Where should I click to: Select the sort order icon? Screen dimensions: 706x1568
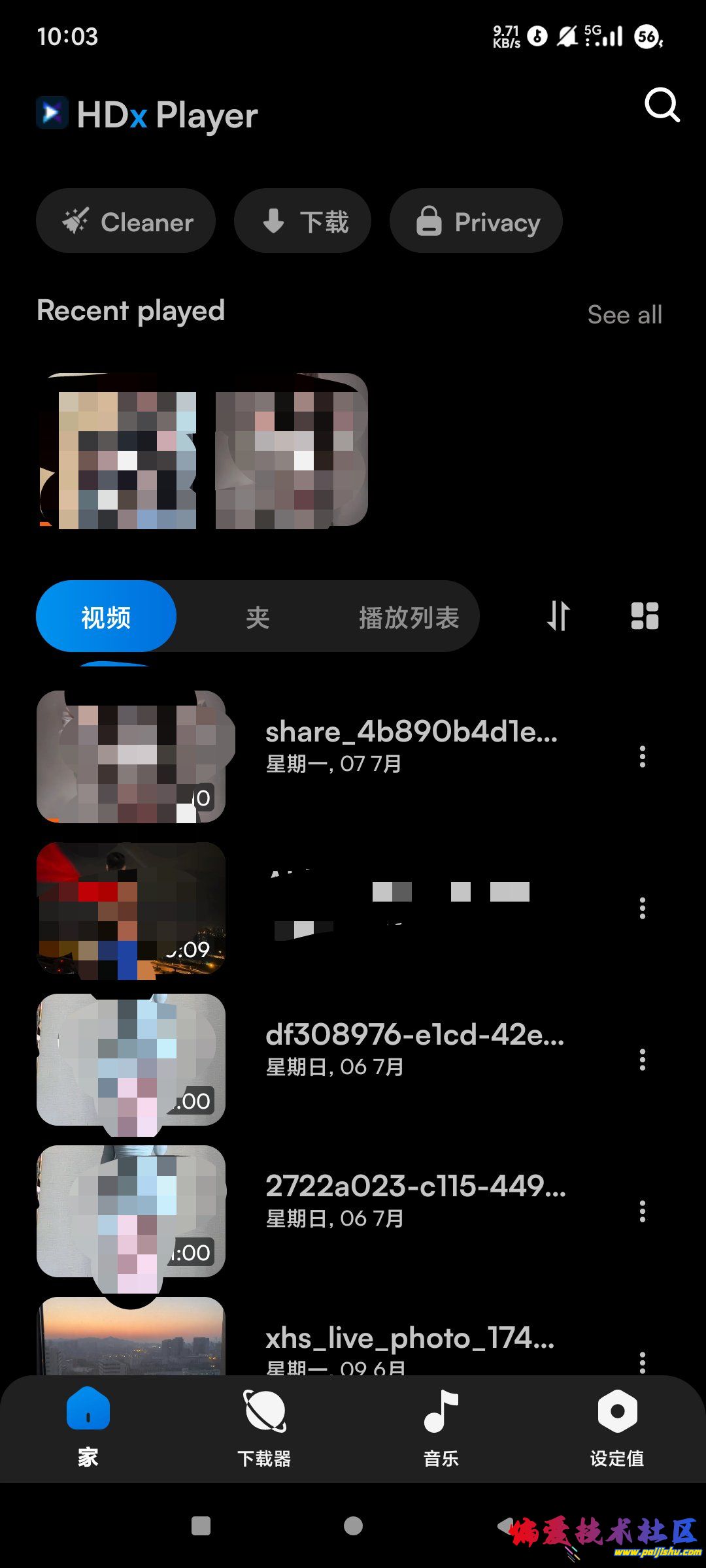[x=559, y=615]
